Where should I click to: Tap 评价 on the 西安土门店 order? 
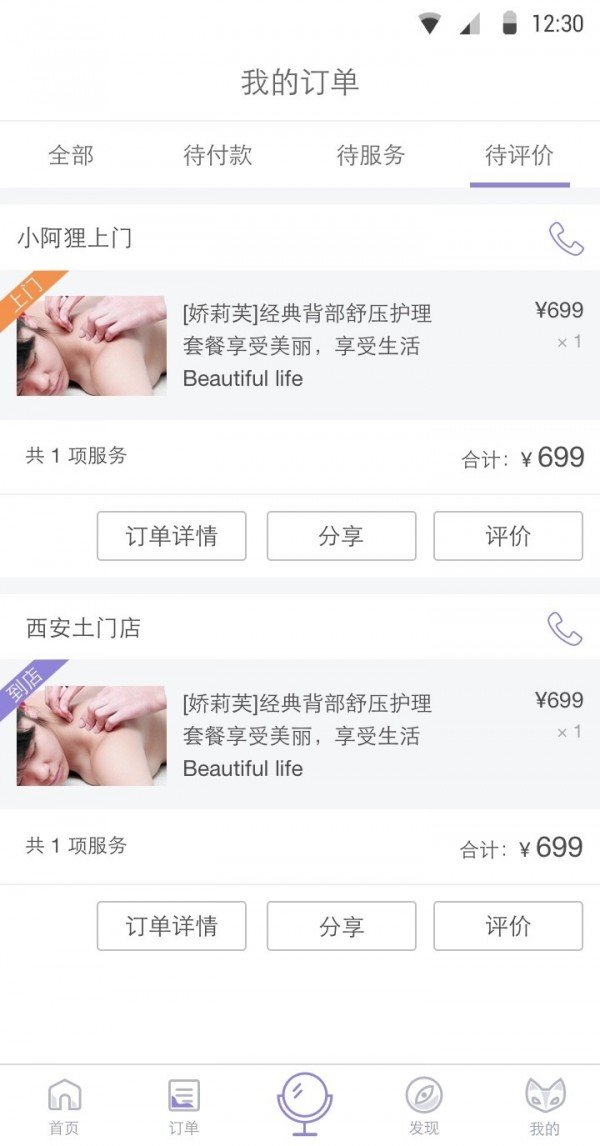click(508, 926)
